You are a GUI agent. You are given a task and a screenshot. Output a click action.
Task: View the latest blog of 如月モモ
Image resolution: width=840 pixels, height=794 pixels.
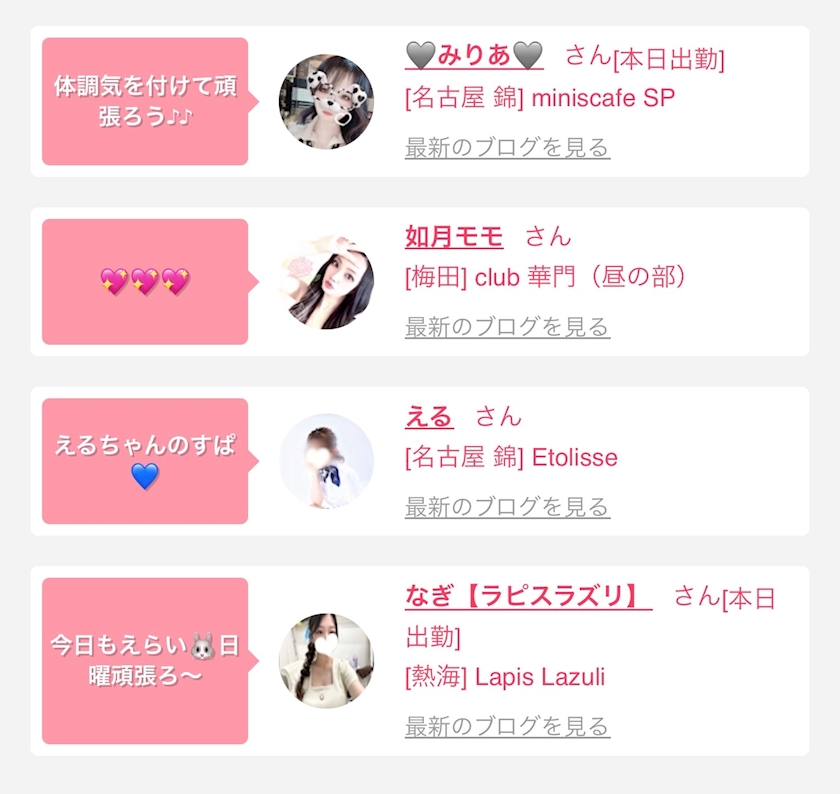click(507, 327)
